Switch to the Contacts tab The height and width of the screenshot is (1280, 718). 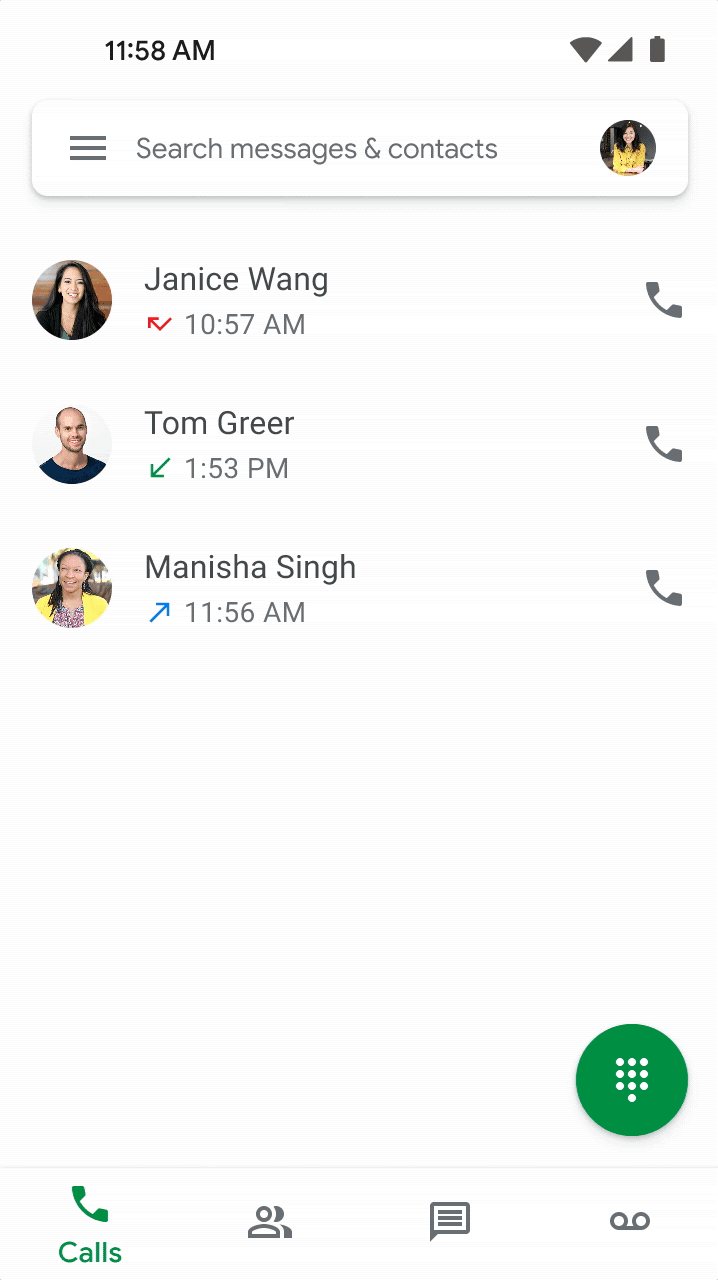(269, 1222)
